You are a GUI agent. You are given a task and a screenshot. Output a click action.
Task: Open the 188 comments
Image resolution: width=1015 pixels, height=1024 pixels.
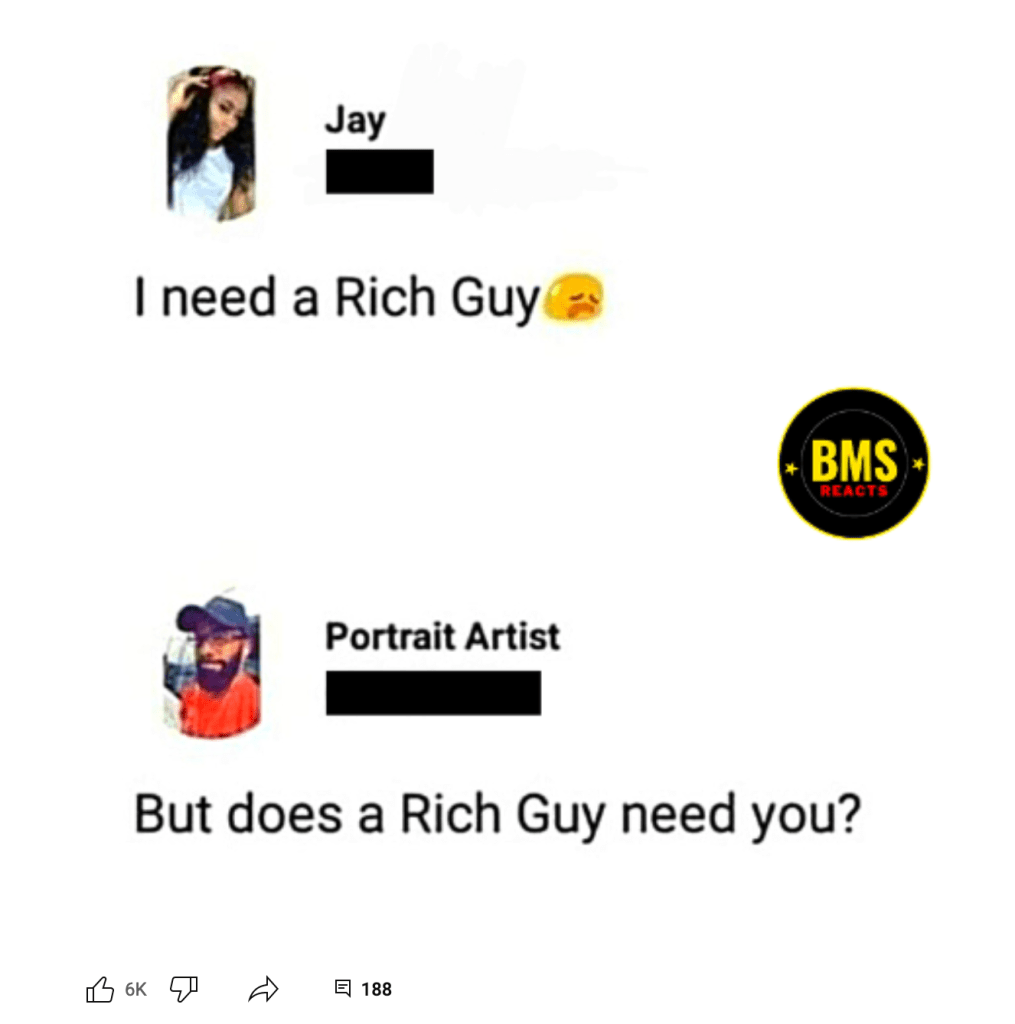pos(362,989)
